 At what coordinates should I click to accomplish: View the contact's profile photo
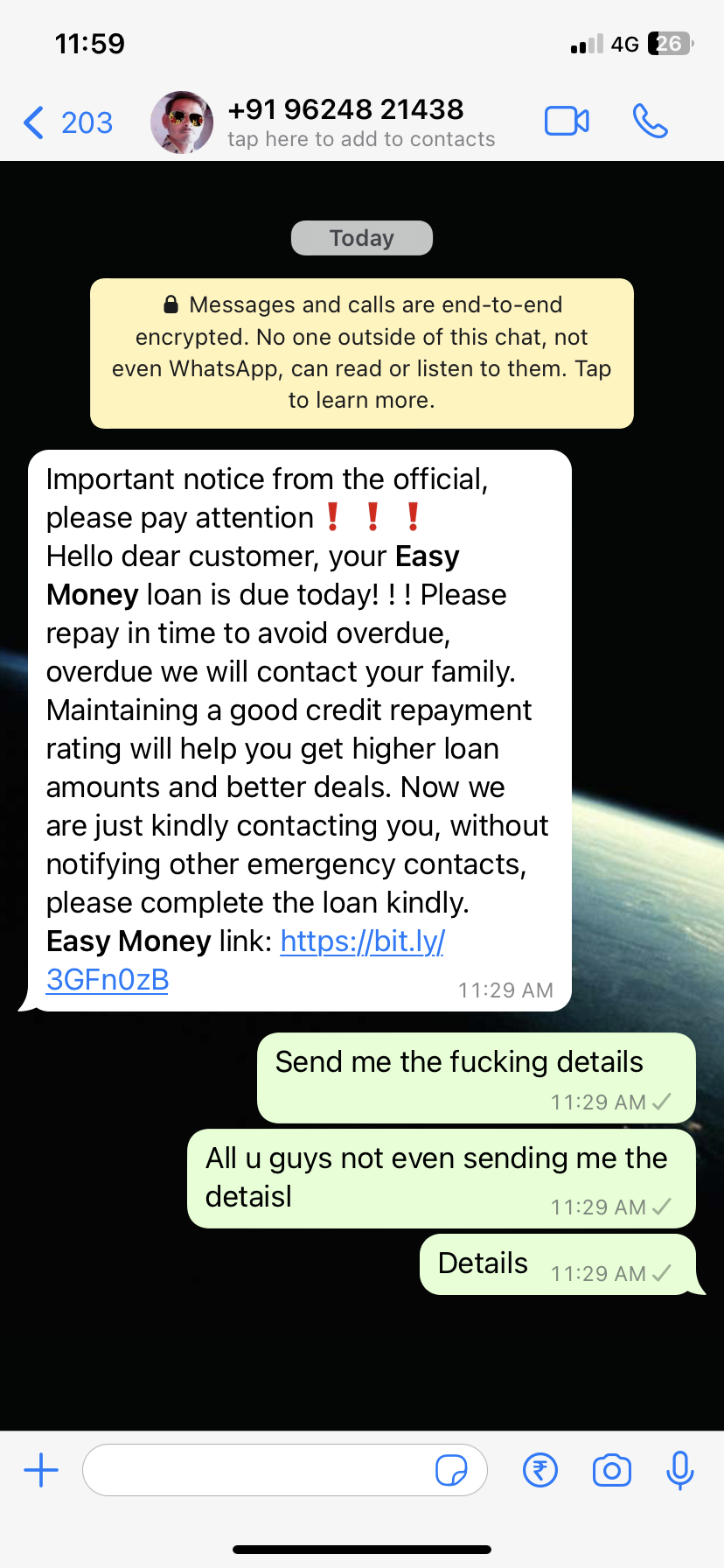pyautogui.click(x=182, y=122)
